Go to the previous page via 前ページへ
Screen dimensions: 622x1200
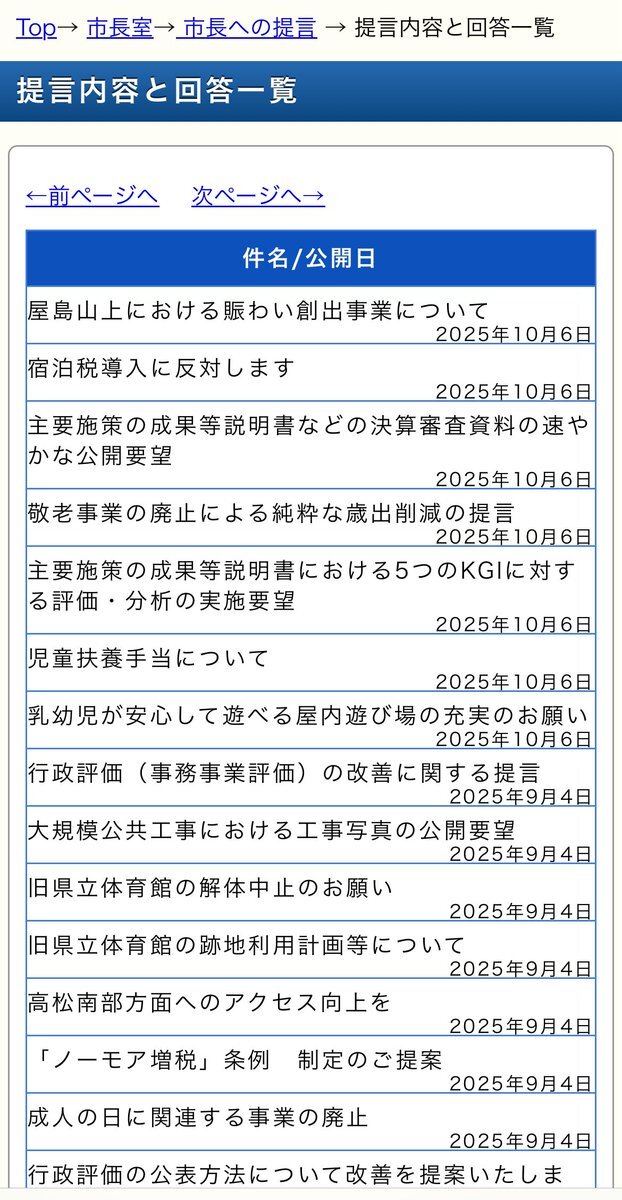pos(92,196)
